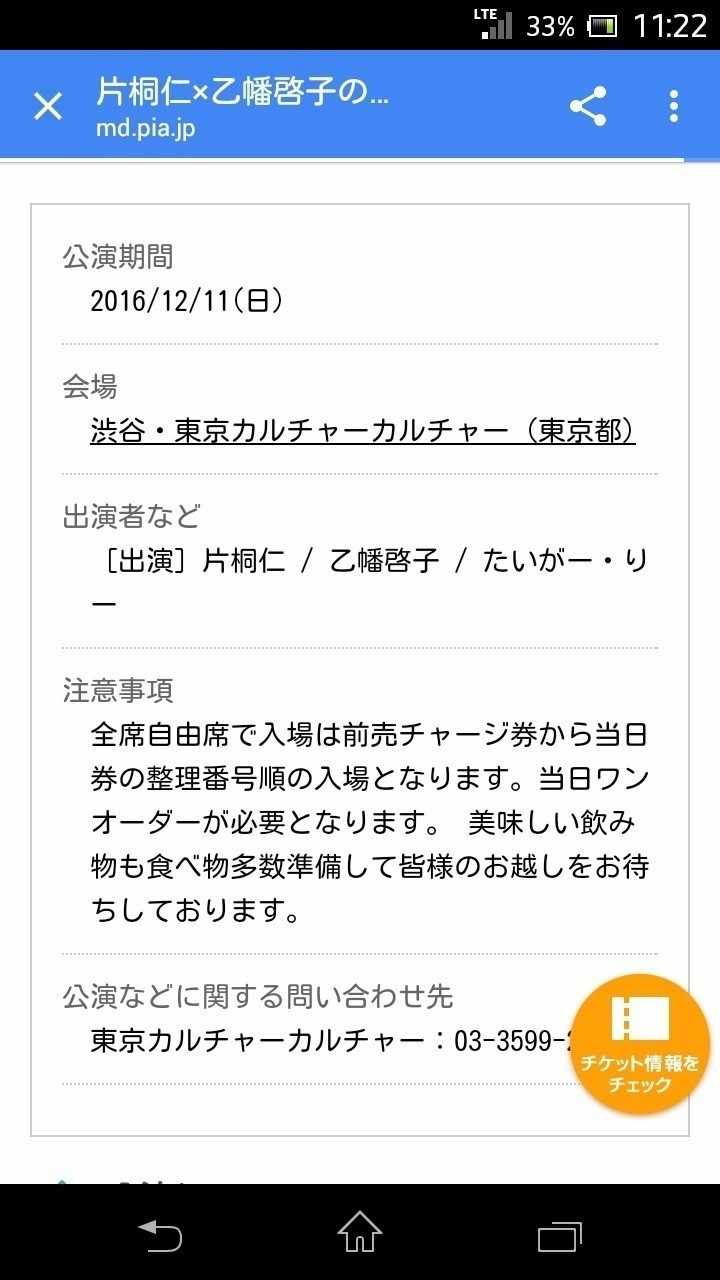Share this event page
Viewport: 720px width, 1280px height.
click(x=588, y=106)
